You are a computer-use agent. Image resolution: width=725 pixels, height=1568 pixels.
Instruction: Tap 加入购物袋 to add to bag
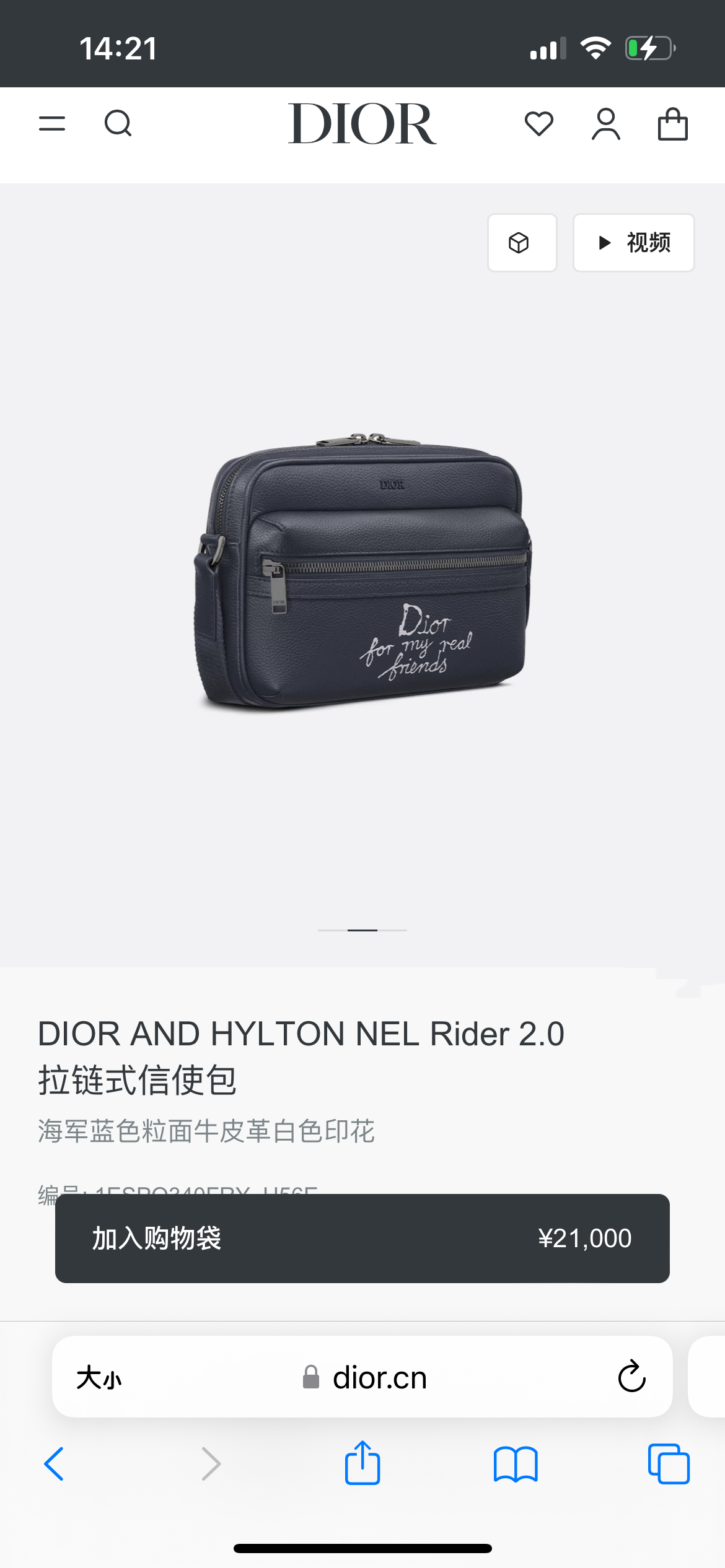pos(362,1239)
